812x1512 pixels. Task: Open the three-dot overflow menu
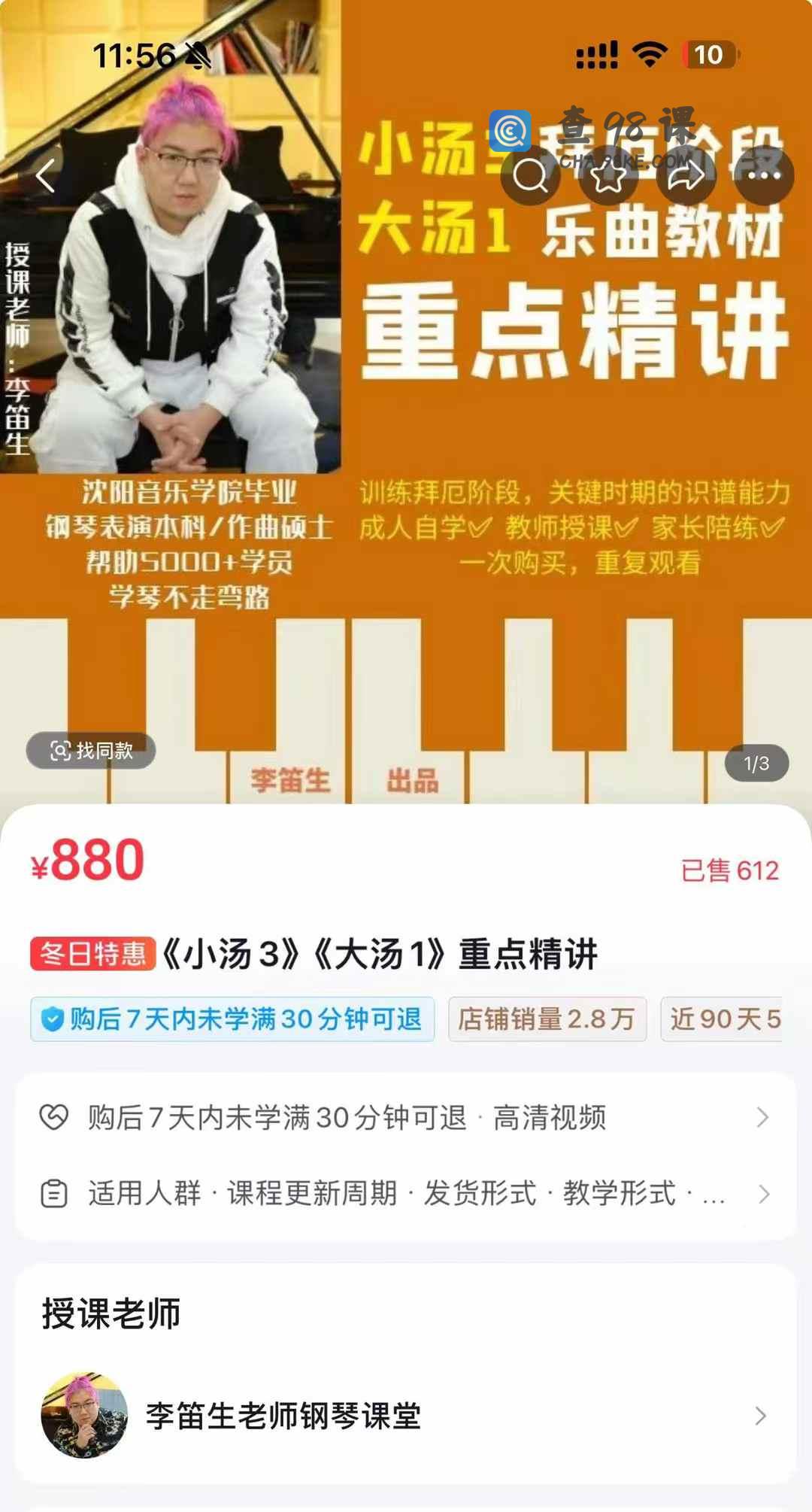coord(764,176)
